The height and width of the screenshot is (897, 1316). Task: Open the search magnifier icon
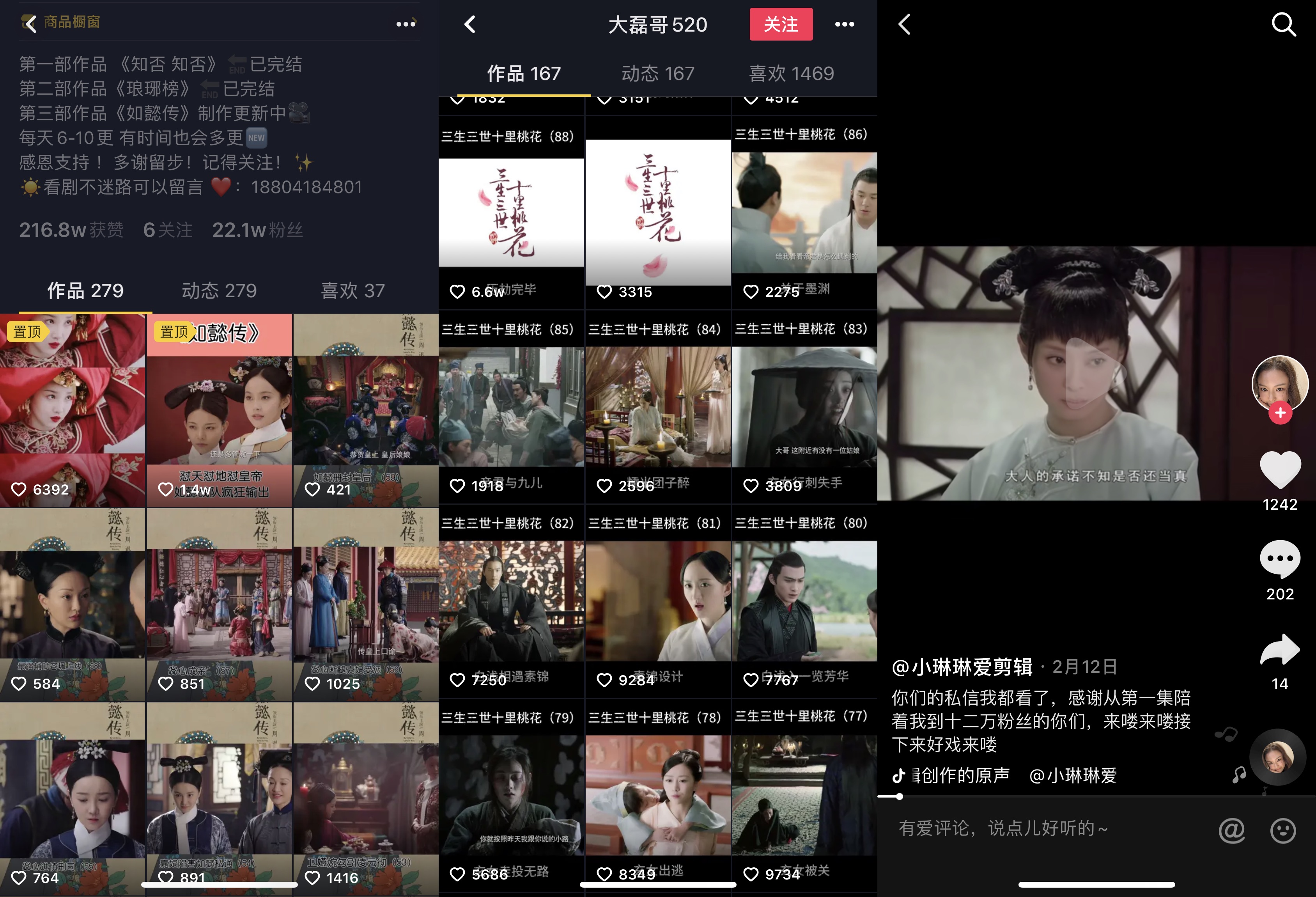[x=1283, y=24]
